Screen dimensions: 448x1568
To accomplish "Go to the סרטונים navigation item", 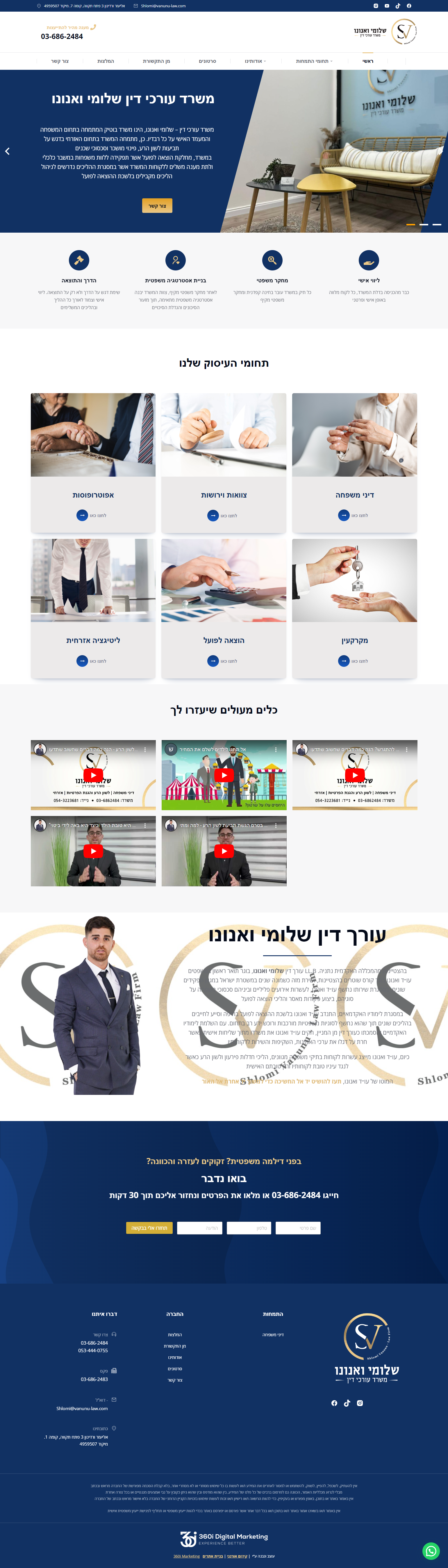I will click(x=207, y=61).
